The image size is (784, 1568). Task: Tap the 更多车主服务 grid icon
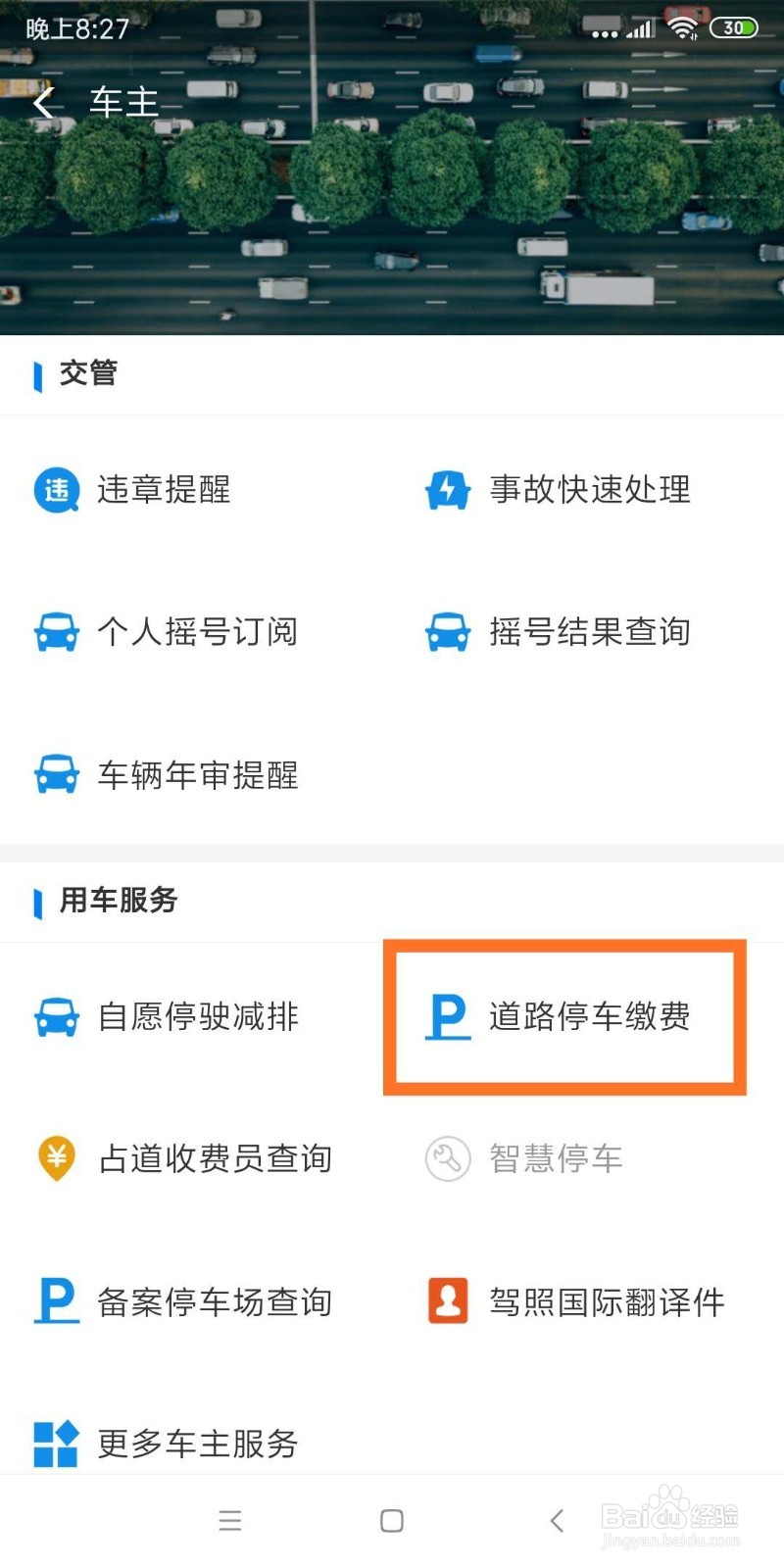(57, 1443)
